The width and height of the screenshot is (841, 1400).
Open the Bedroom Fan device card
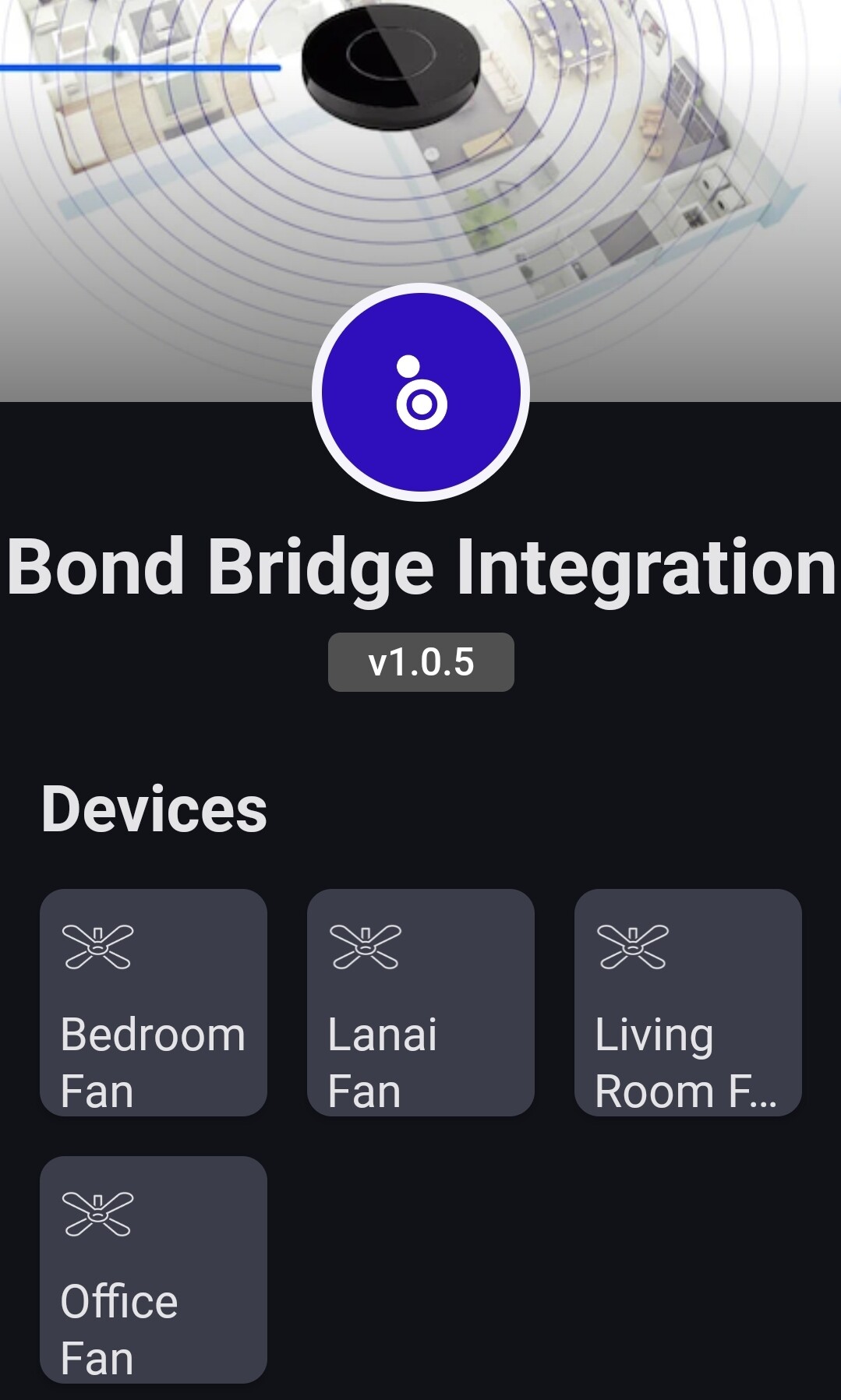click(154, 1002)
